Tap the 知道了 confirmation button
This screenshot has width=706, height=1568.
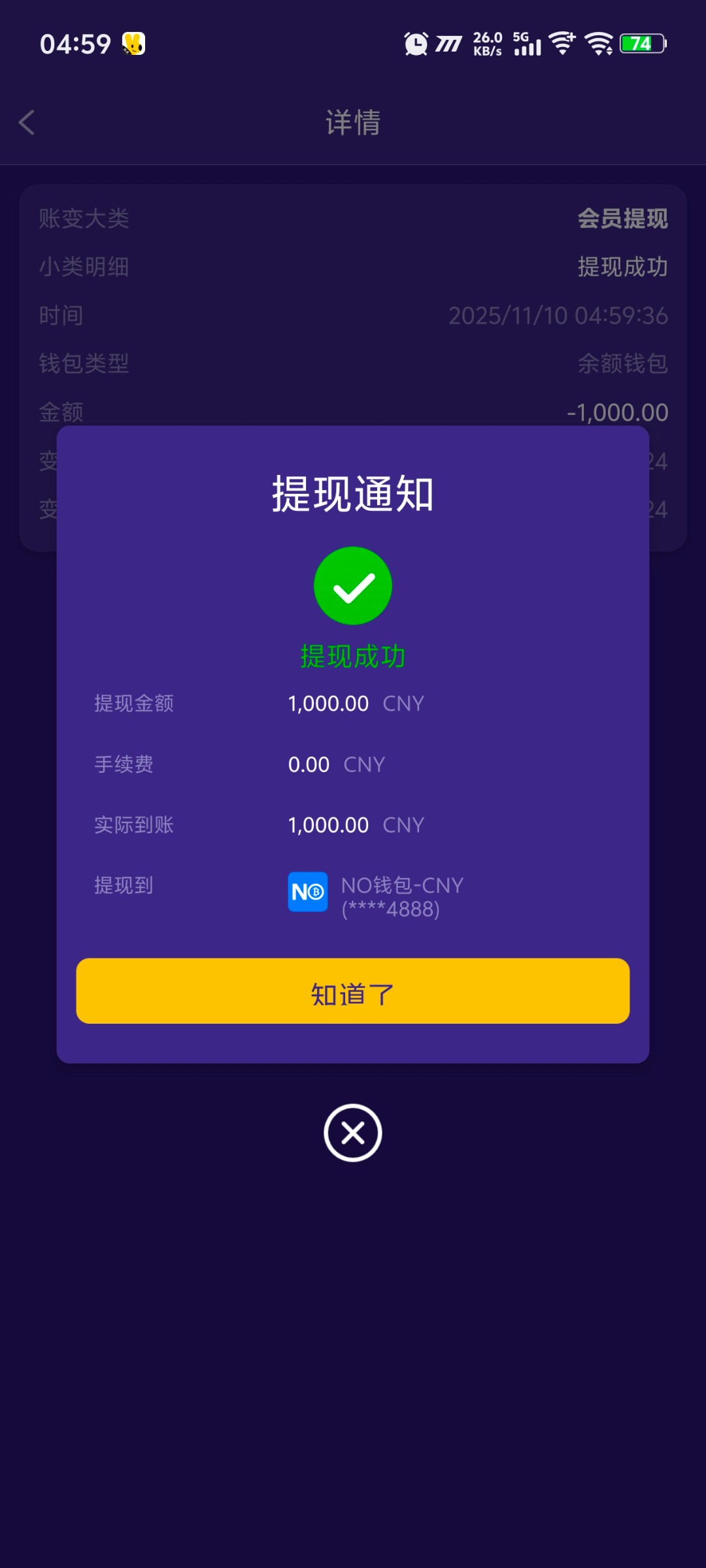click(353, 991)
